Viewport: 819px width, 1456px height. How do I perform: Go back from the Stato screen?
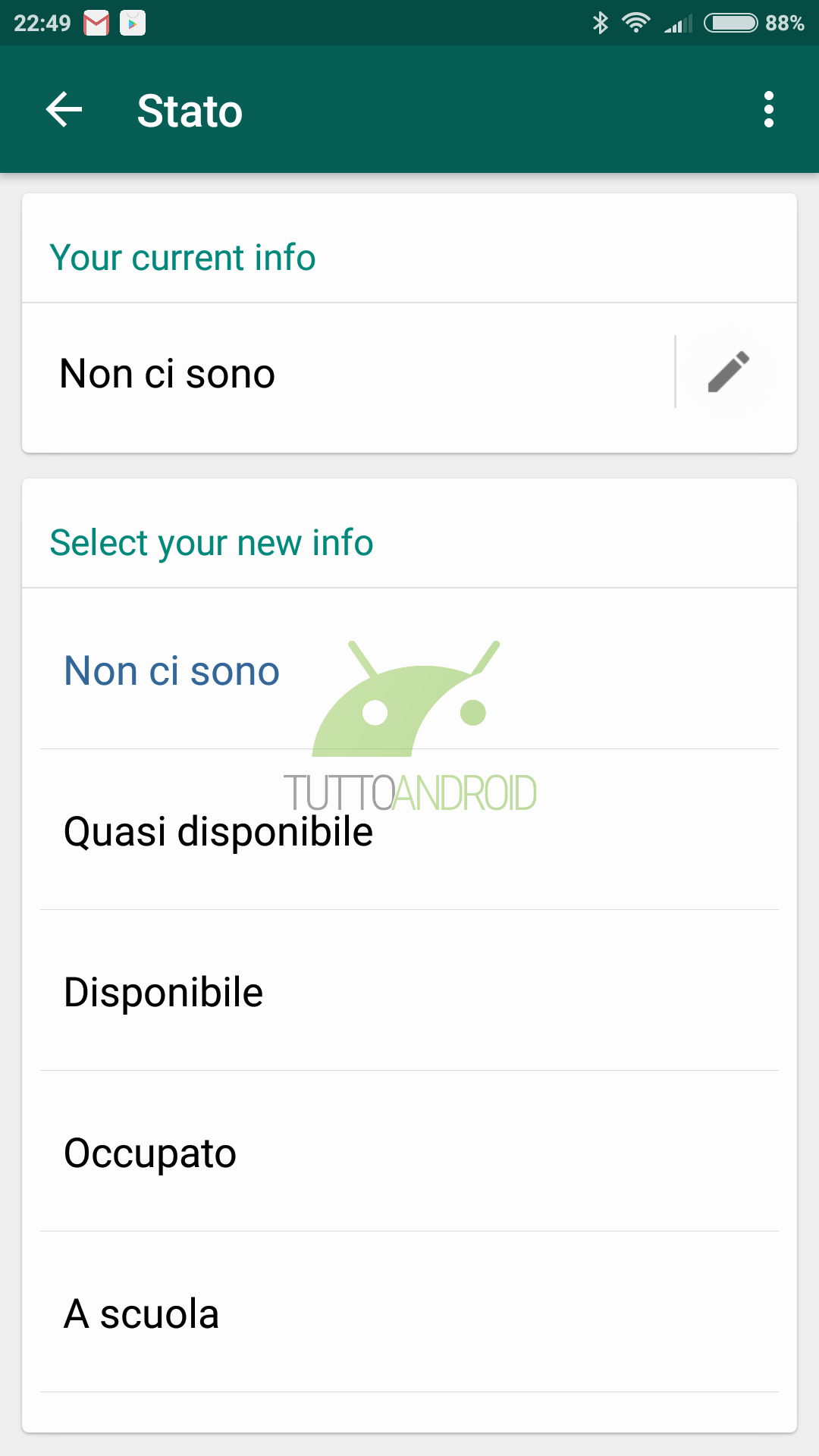pos(64,110)
